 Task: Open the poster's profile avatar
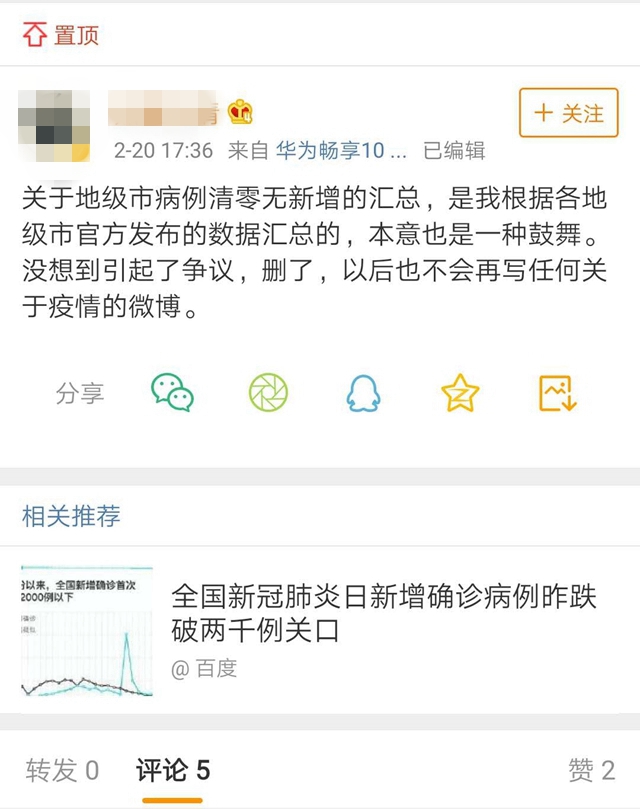(55, 124)
